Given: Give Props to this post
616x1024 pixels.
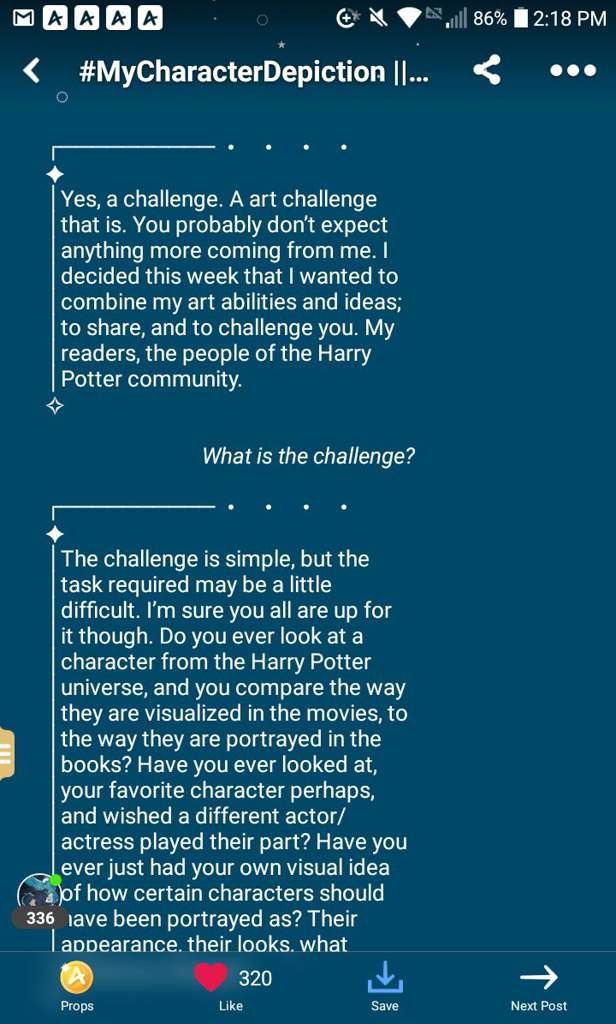Looking at the screenshot, I should tap(76, 986).
